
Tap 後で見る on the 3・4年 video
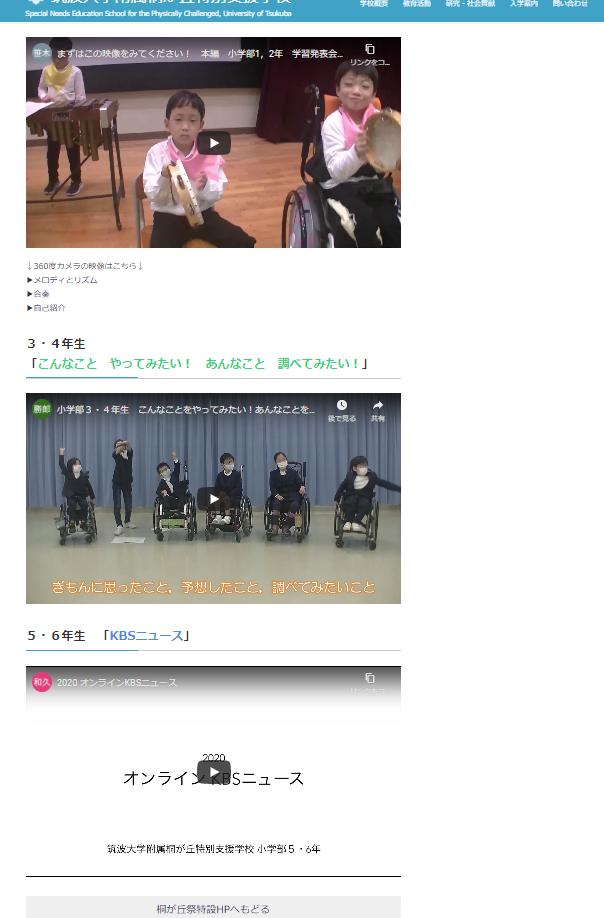[x=341, y=410]
